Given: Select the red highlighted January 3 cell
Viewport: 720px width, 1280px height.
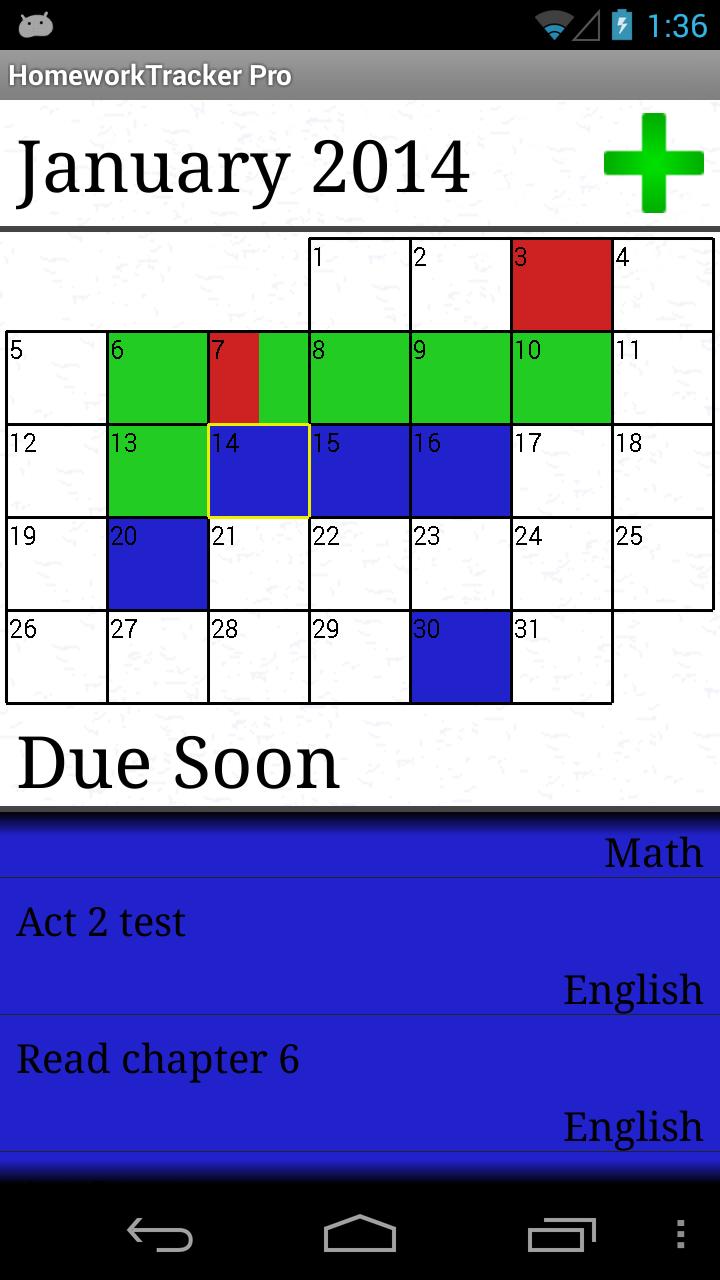Looking at the screenshot, I should [x=561, y=282].
